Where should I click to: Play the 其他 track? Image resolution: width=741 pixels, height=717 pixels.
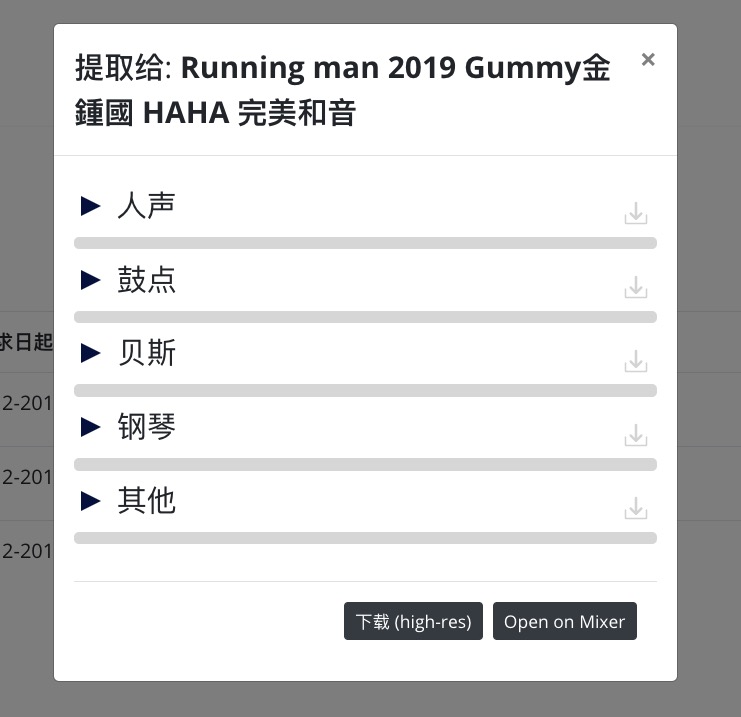coord(91,500)
